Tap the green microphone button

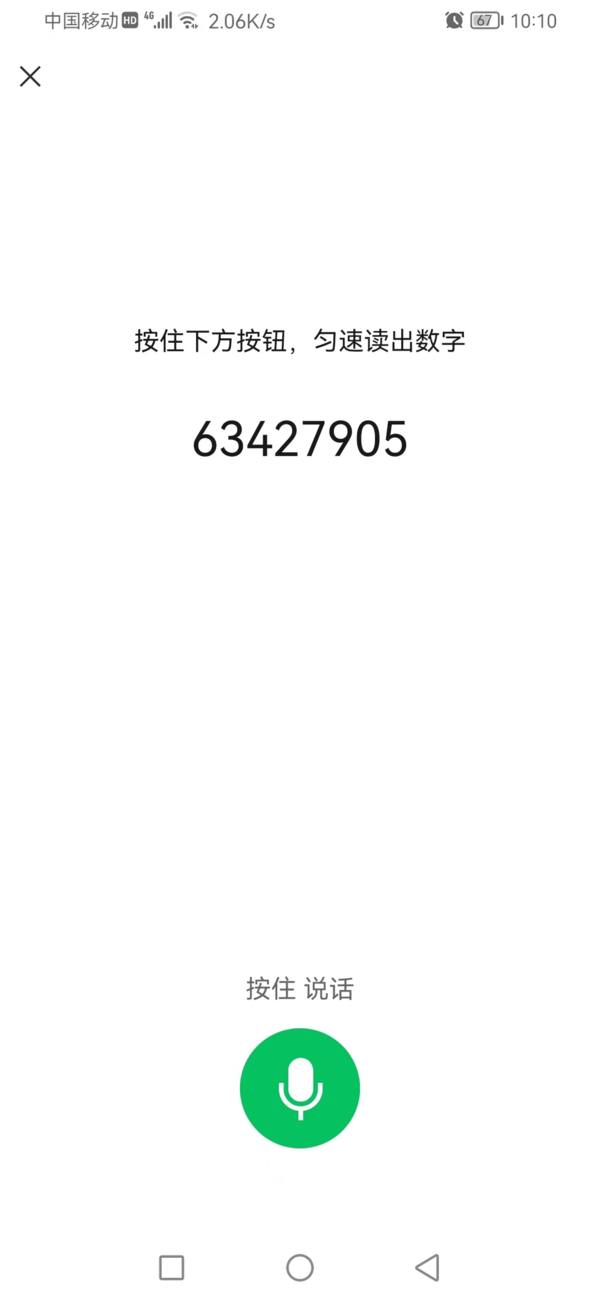point(300,1088)
